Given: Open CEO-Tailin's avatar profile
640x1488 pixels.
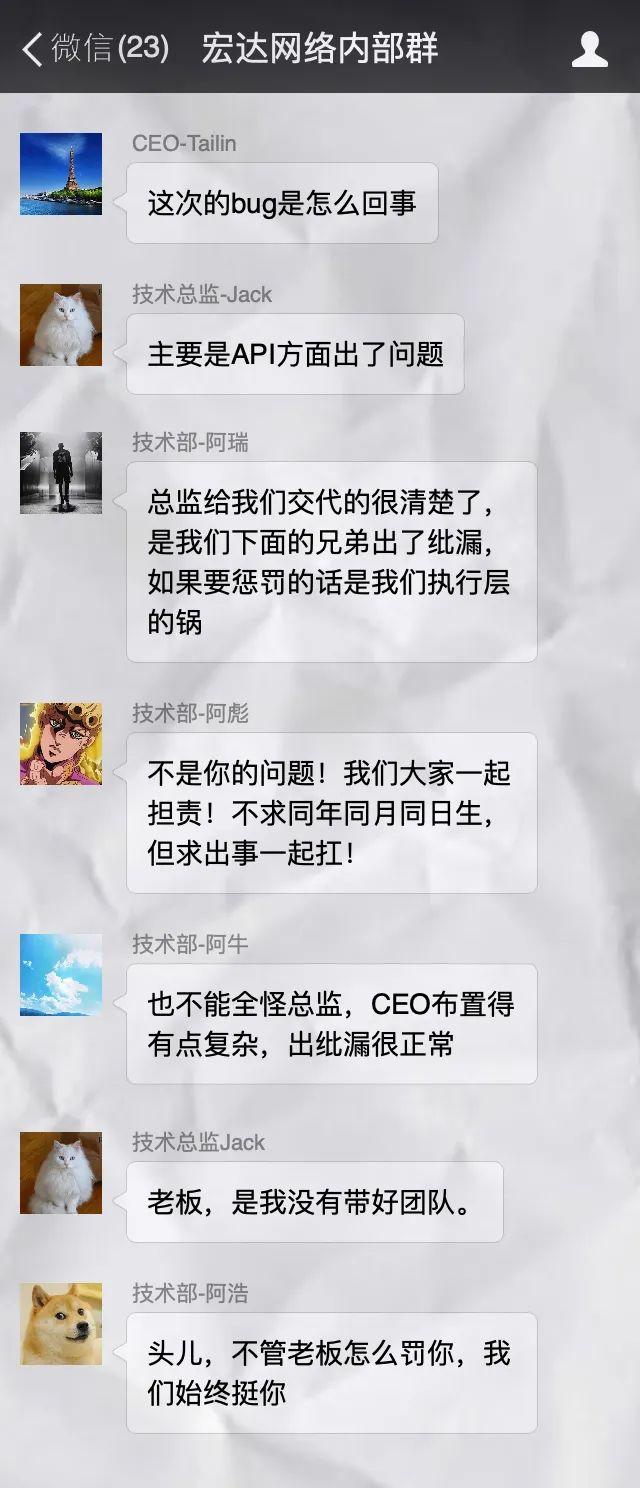Looking at the screenshot, I should 61,174.
